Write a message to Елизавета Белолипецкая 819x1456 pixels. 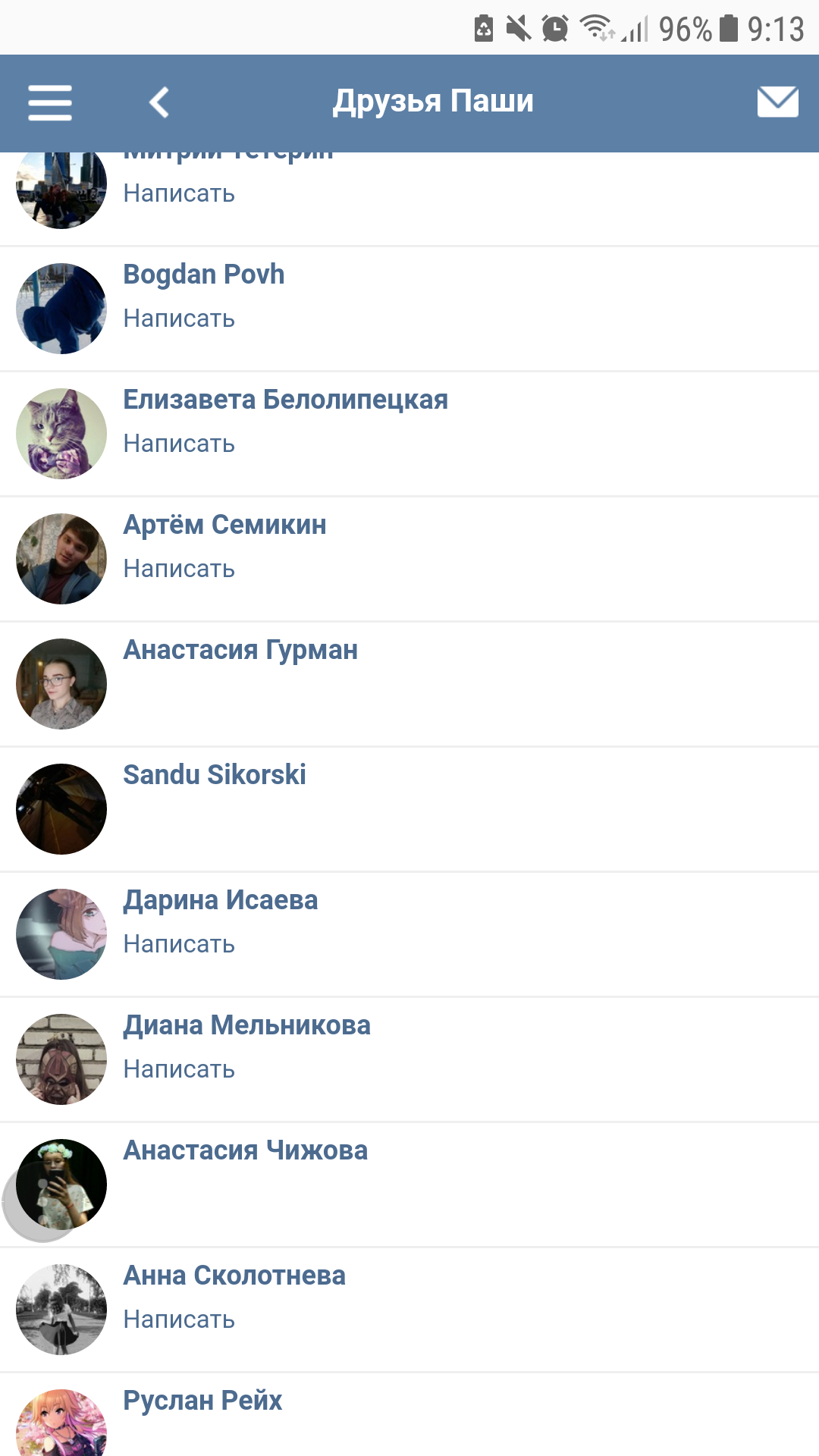[x=179, y=444]
